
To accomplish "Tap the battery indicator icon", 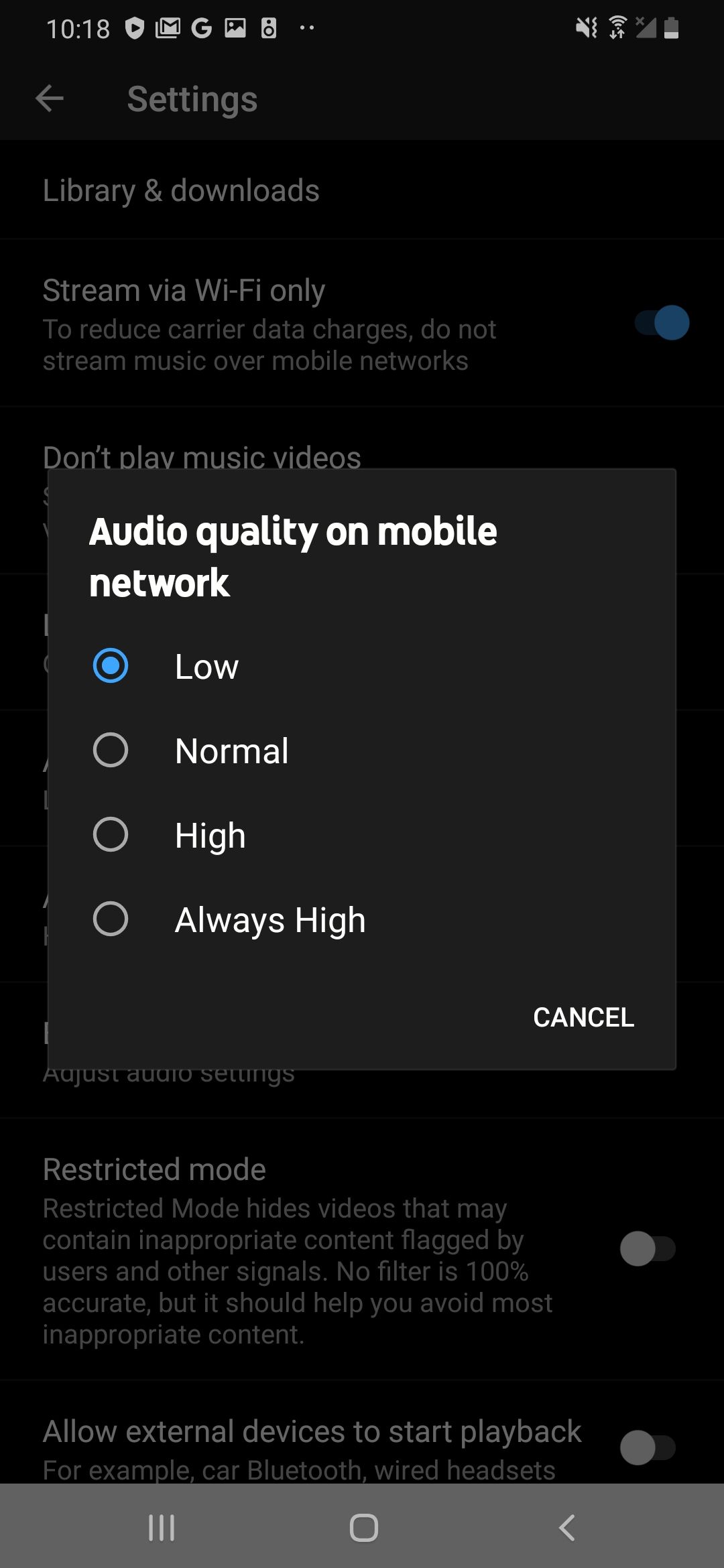I will [670, 27].
